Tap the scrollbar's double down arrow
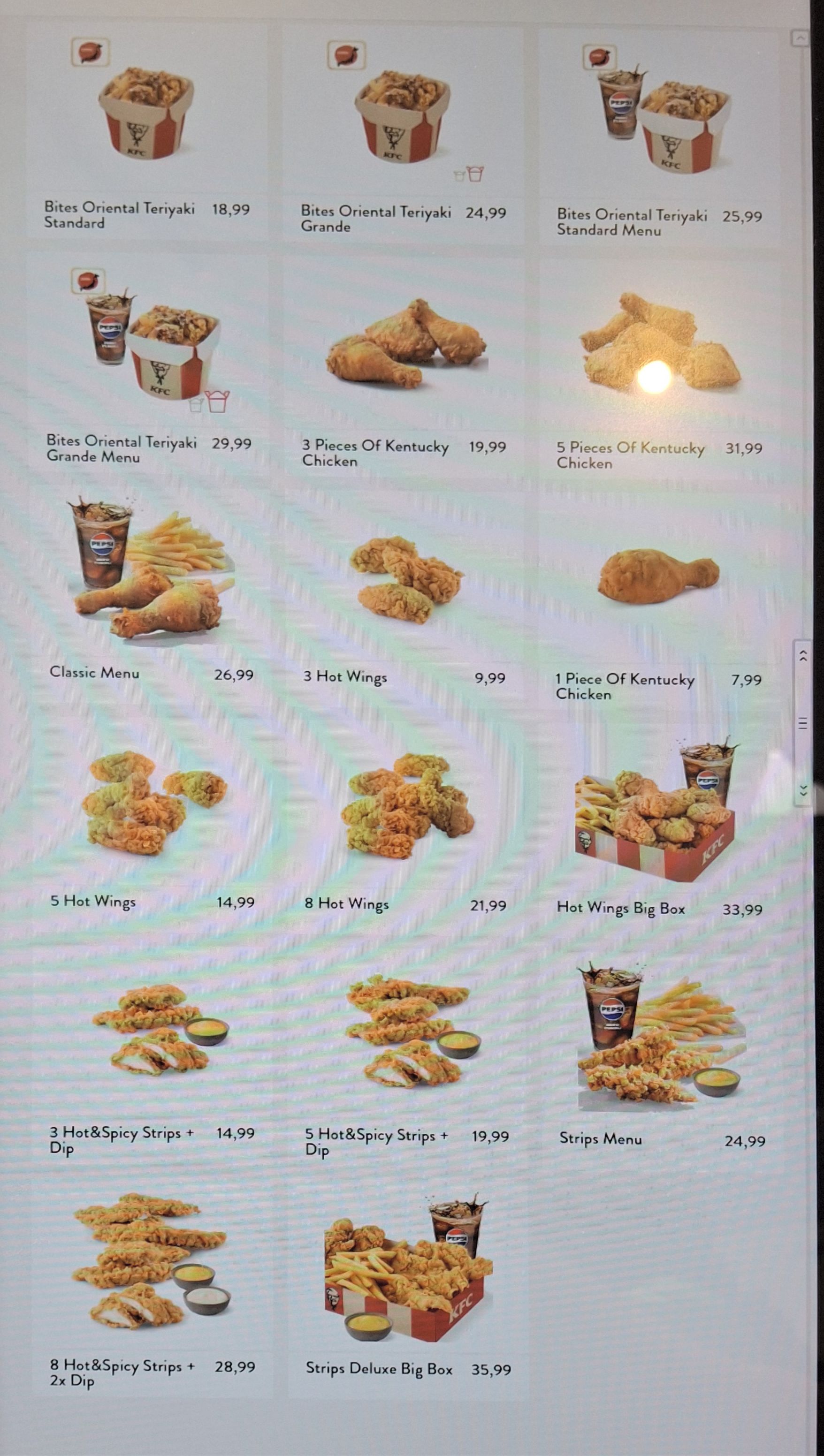Screen dimensions: 824x1456 point(803,790)
